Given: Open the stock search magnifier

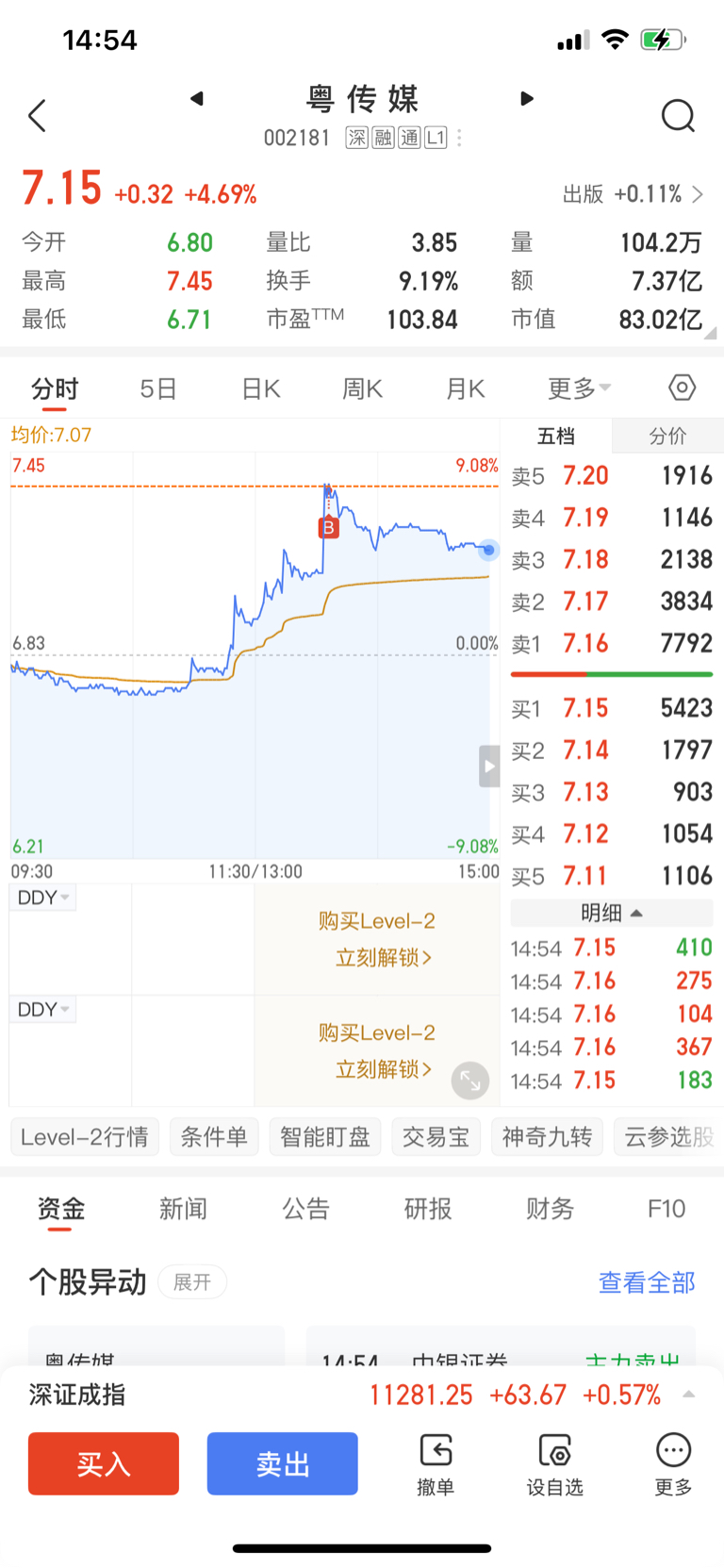Looking at the screenshot, I should (678, 116).
